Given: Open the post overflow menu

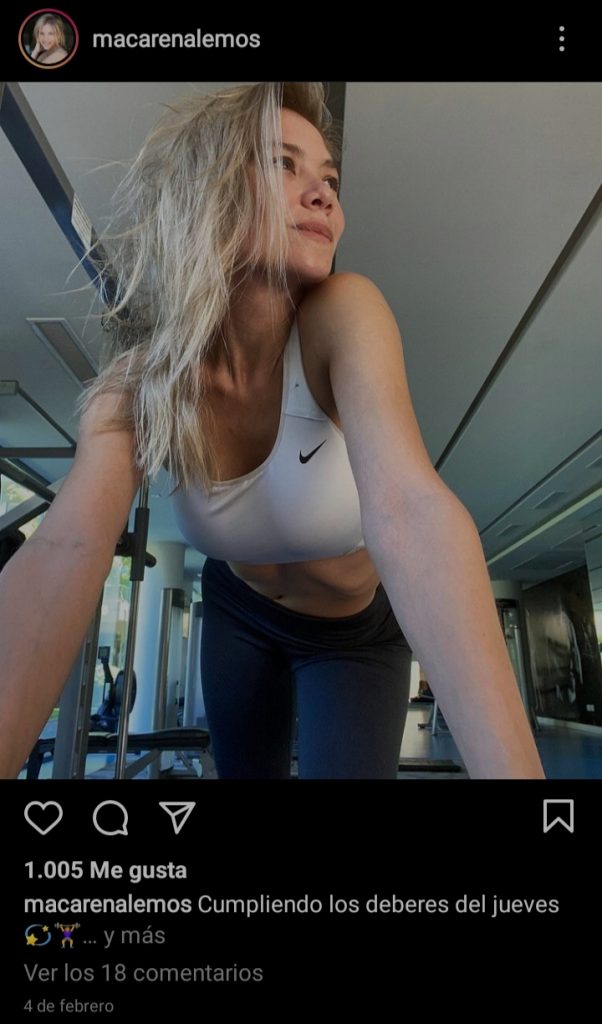Looking at the screenshot, I should click(x=561, y=39).
